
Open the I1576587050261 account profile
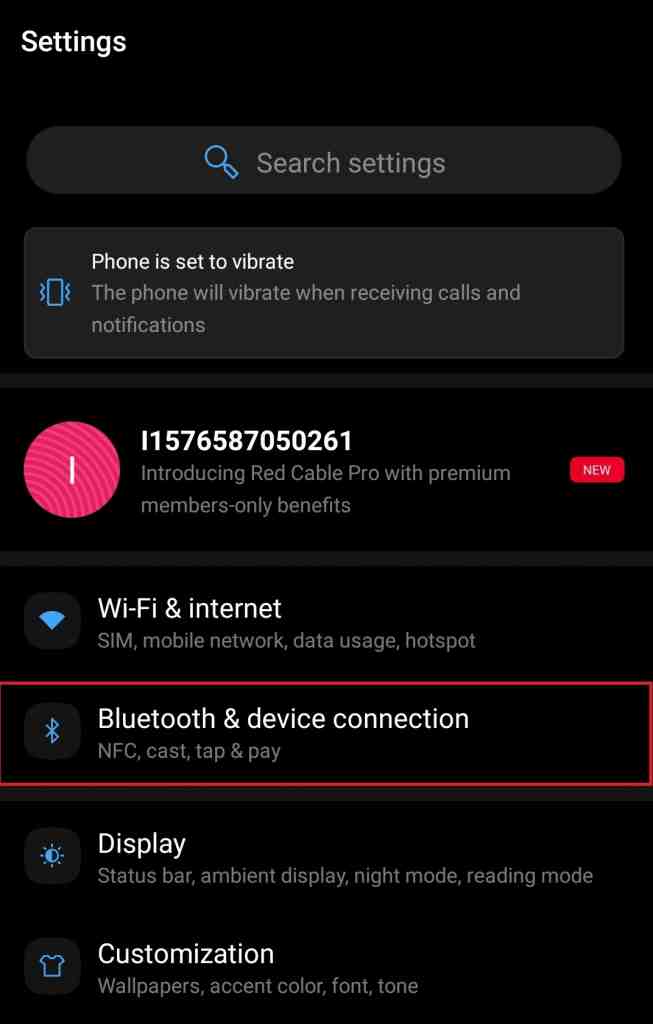[324, 471]
